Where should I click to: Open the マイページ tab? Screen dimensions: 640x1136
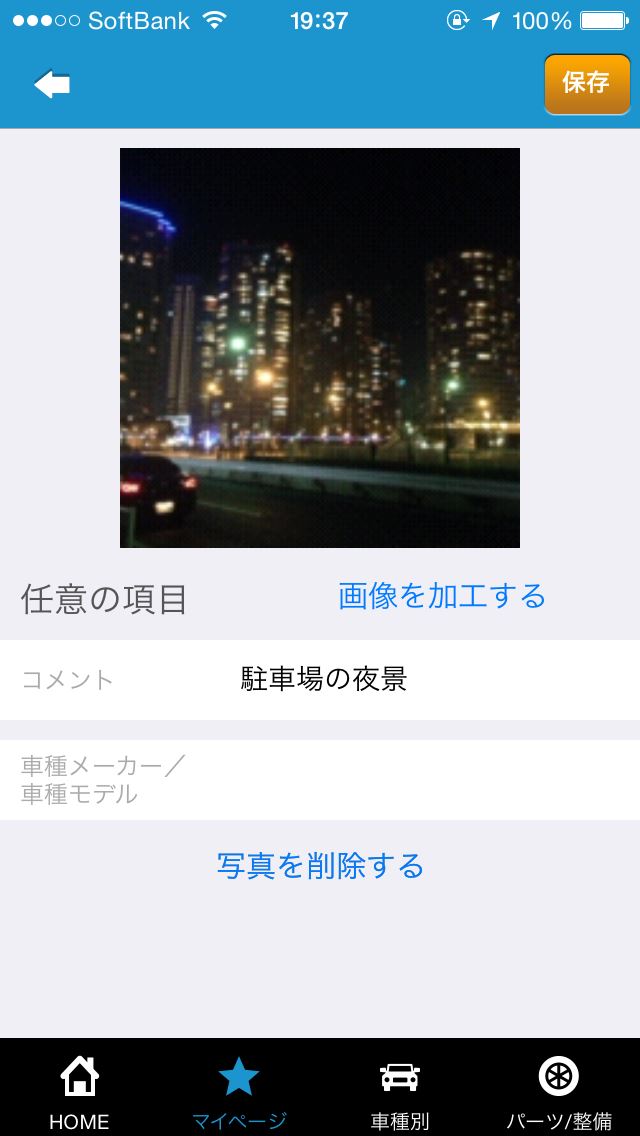click(x=239, y=1090)
